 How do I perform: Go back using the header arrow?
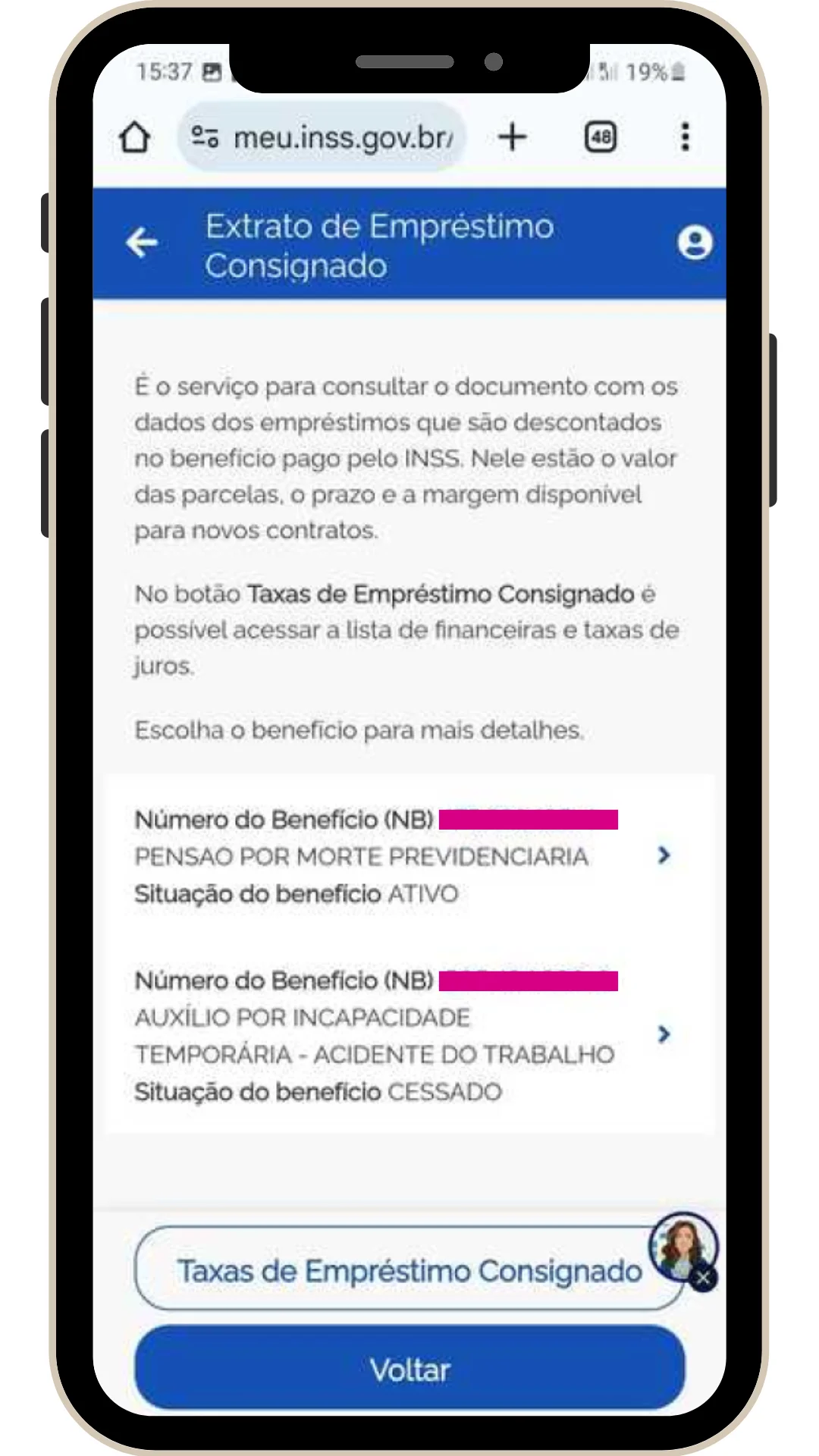pos(142,243)
